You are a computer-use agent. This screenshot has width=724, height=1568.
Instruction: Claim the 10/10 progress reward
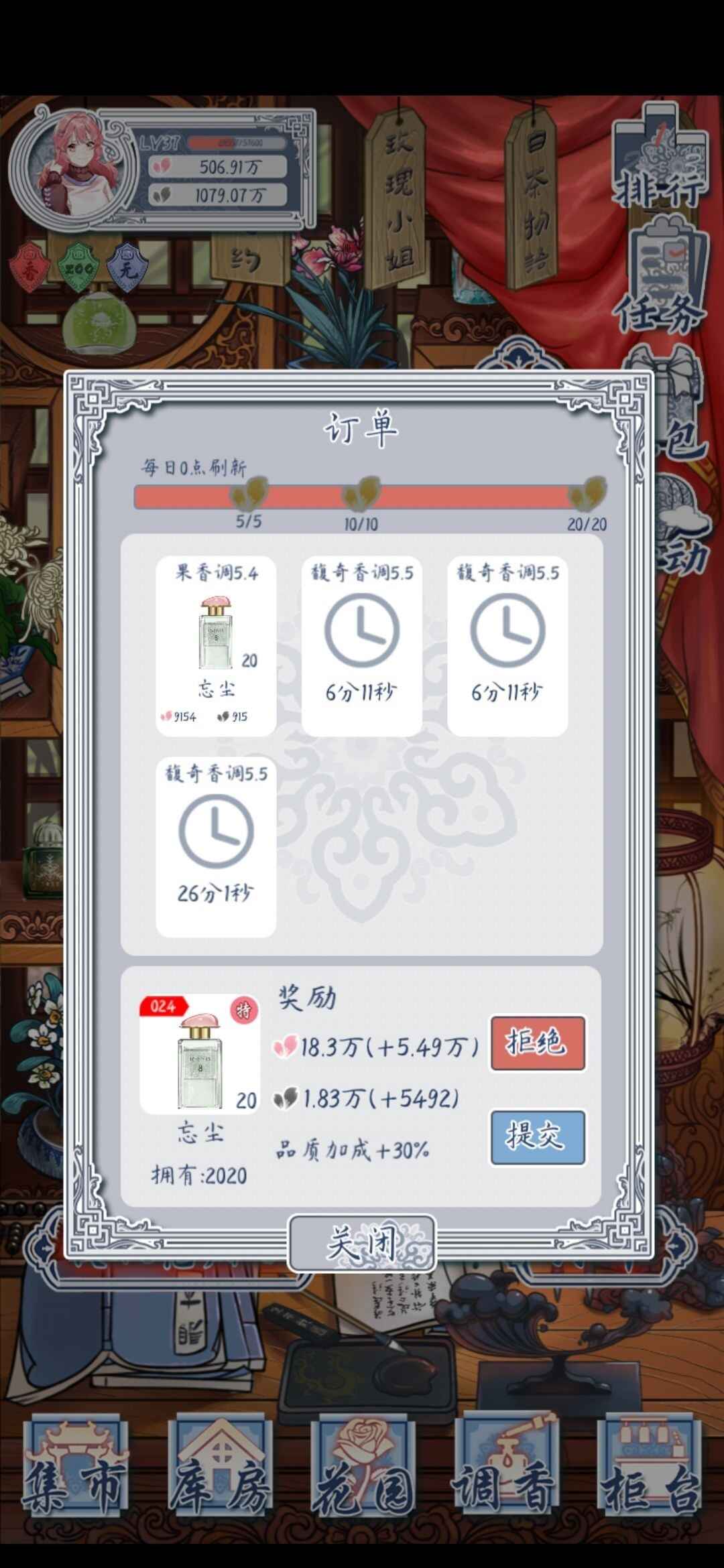tap(361, 495)
